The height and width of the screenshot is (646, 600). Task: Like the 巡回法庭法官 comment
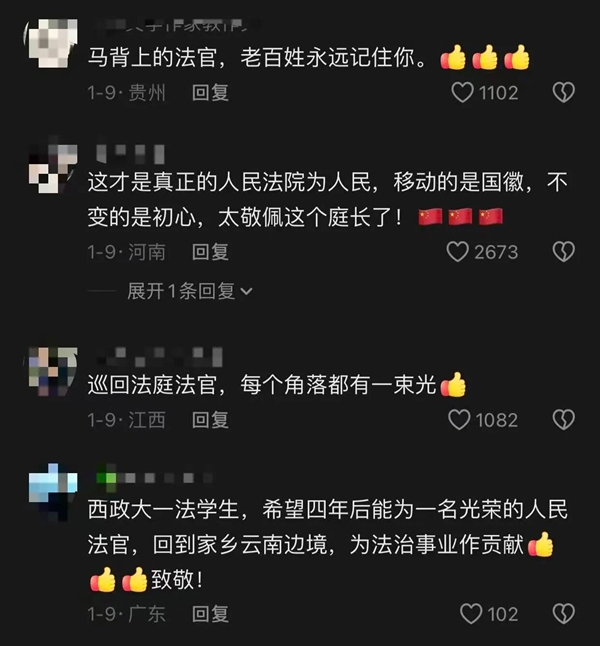tap(460, 420)
